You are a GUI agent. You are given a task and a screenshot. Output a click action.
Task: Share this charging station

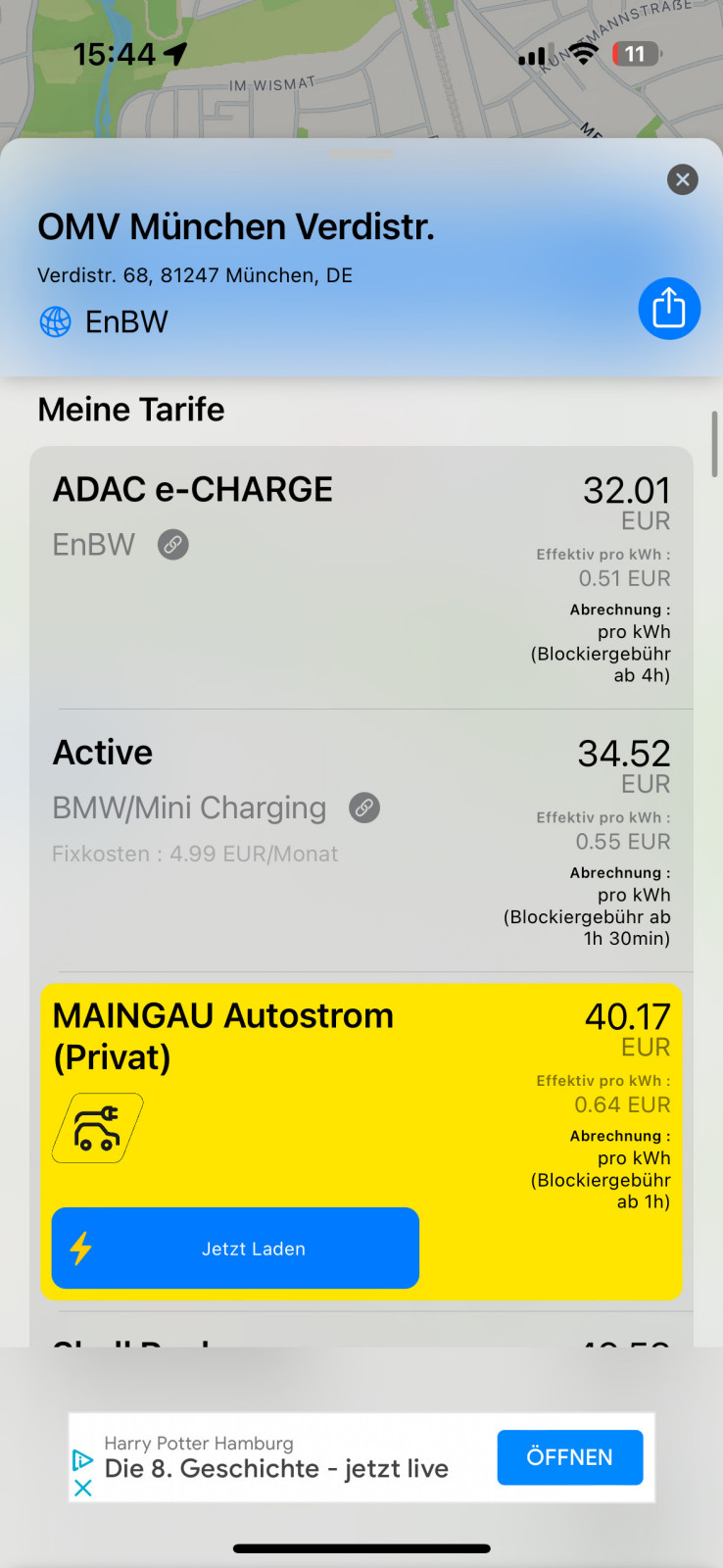669,309
